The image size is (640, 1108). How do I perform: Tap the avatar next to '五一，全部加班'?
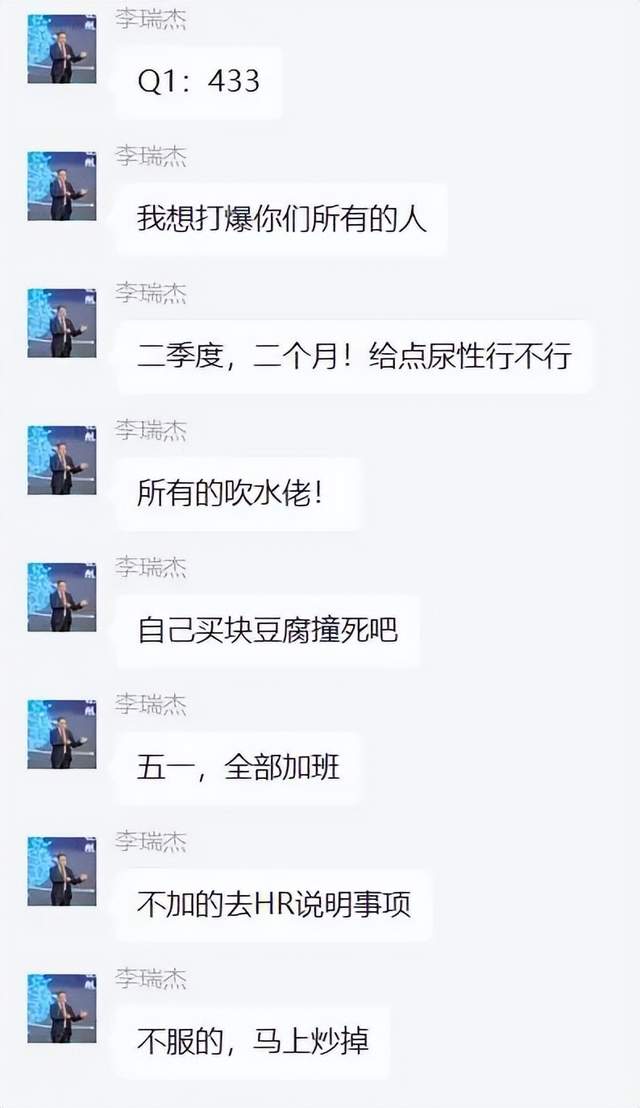click(x=62, y=735)
